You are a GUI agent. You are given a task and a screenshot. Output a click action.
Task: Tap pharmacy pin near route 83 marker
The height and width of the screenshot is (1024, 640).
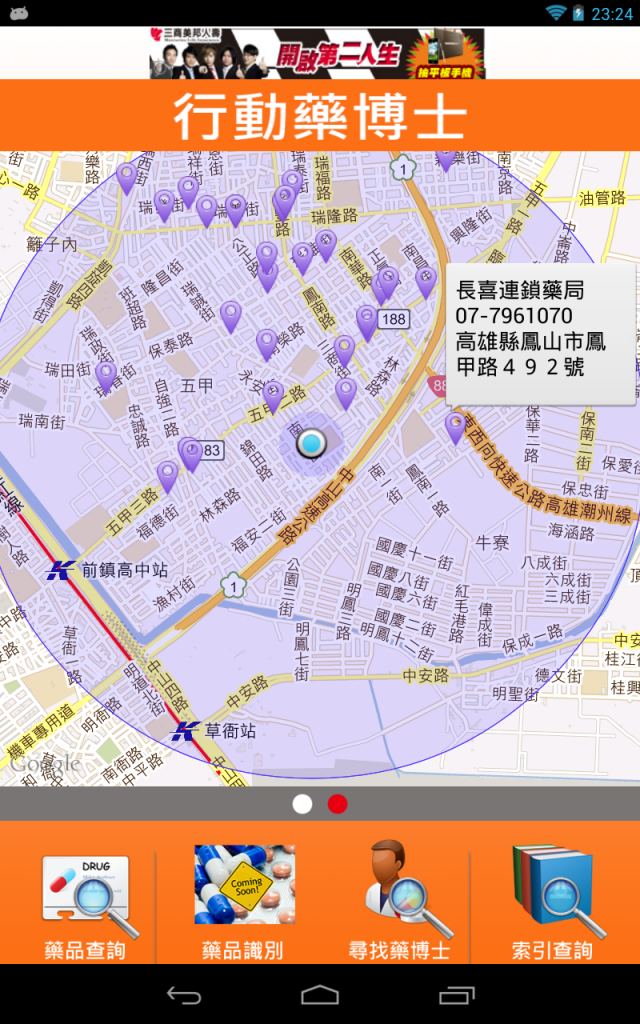pos(189,452)
